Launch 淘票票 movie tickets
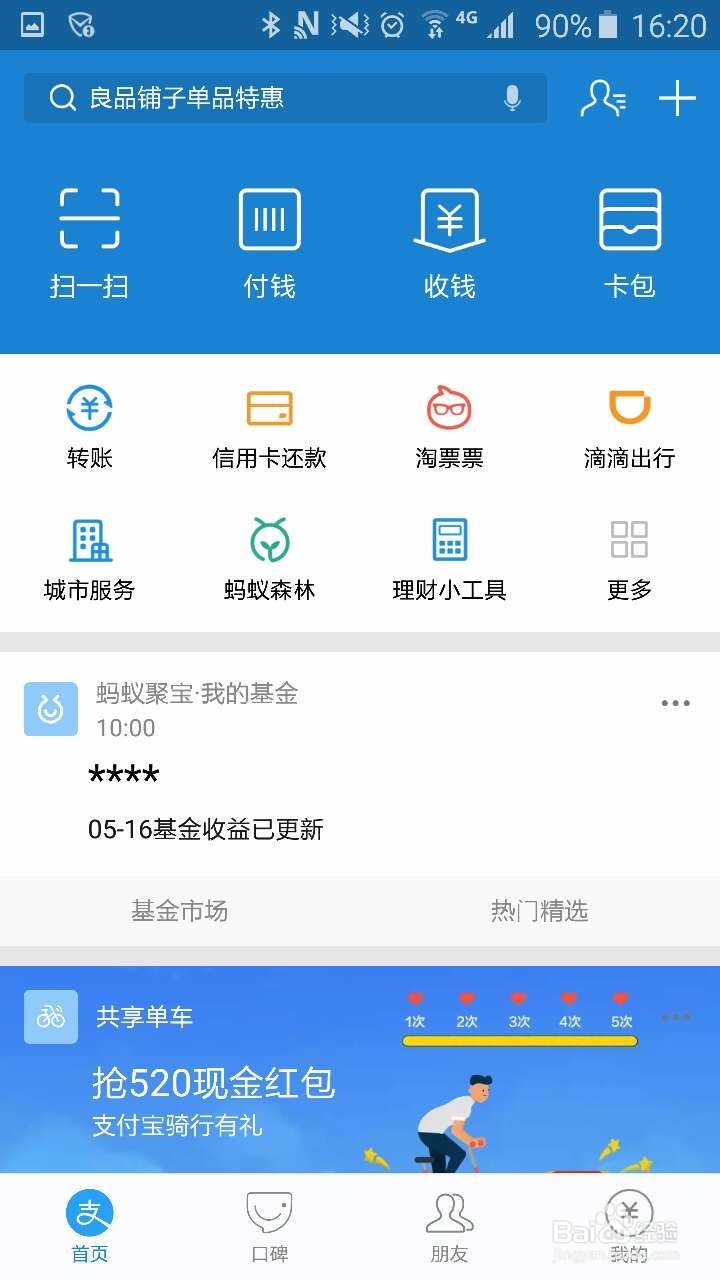Screen dimensions: 720x1280 [449, 425]
